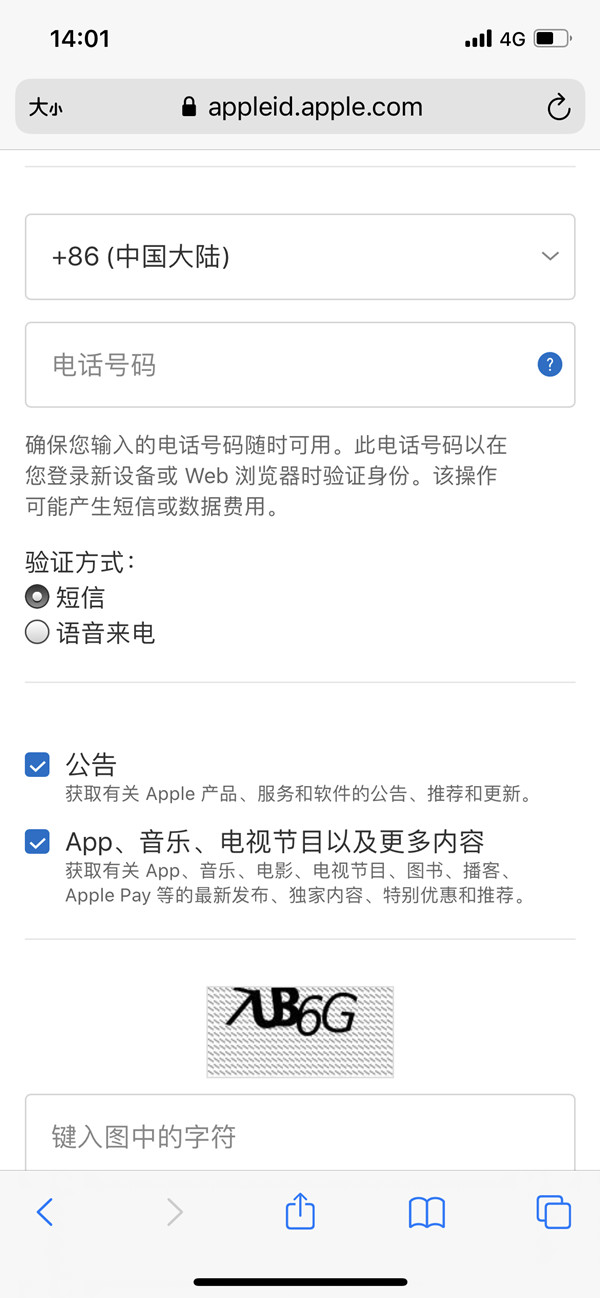
Task: Uncheck the 公告 announcements checkbox
Action: click(37, 766)
